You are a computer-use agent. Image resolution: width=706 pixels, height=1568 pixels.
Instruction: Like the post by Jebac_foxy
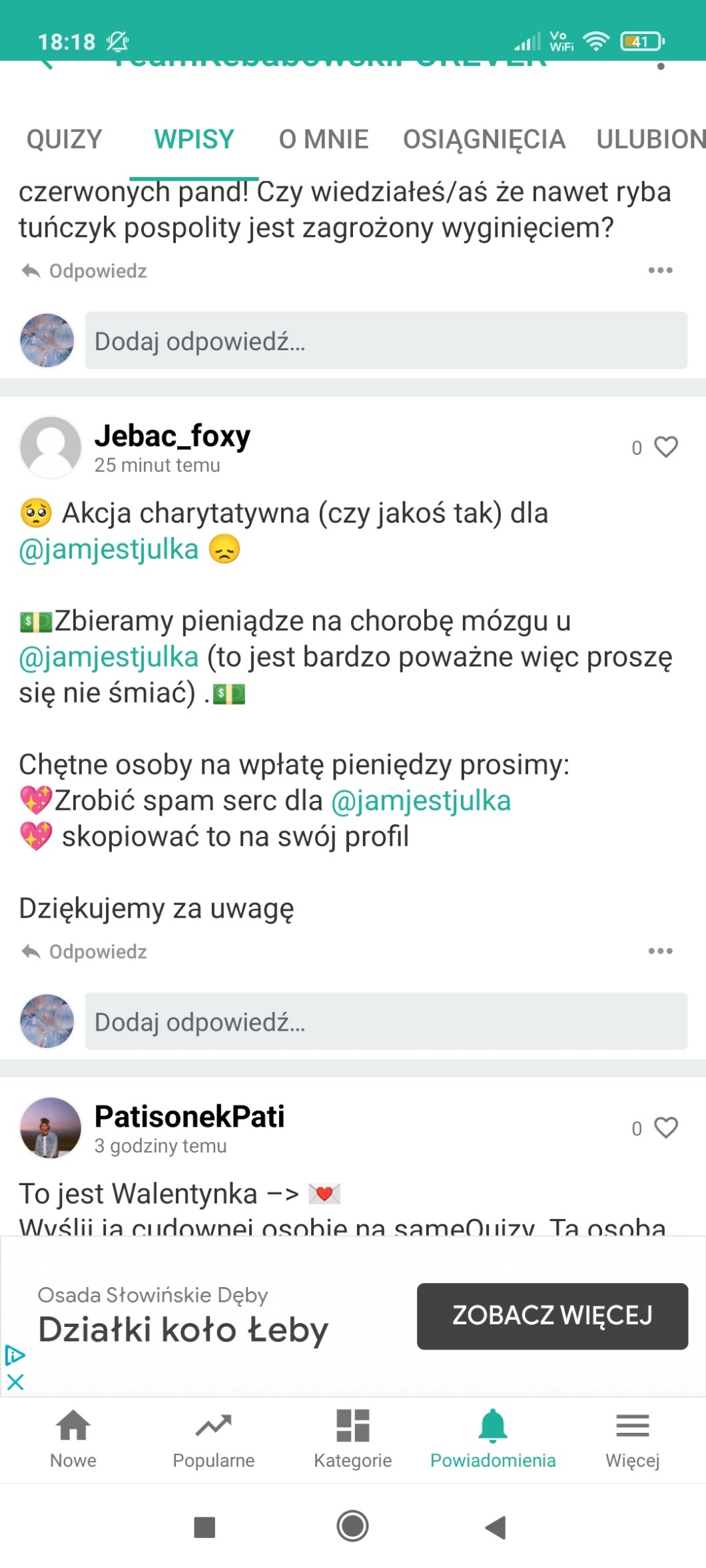tap(665, 447)
